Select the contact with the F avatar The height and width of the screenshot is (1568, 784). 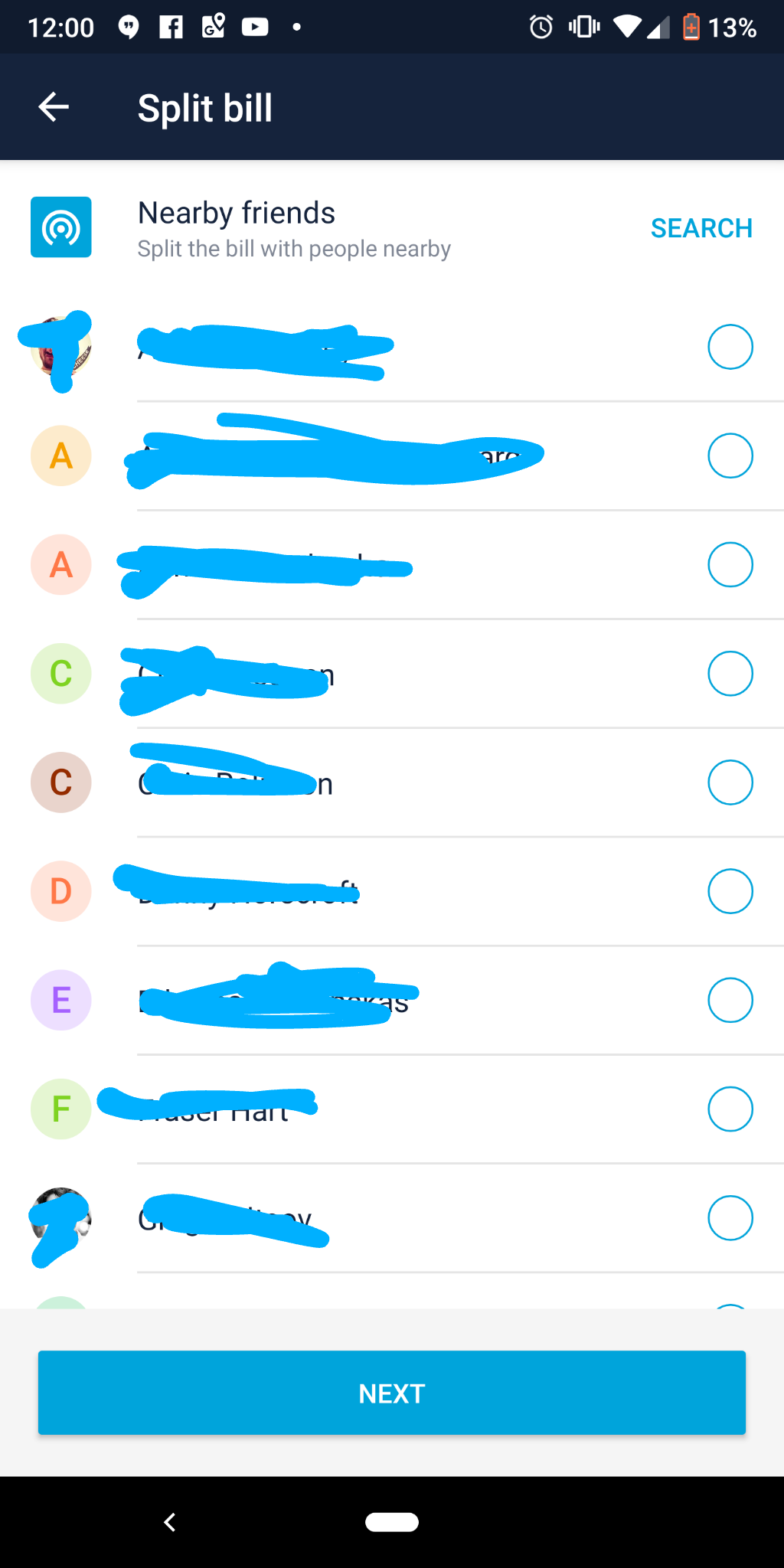pyautogui.click(x=730, y=1109)
